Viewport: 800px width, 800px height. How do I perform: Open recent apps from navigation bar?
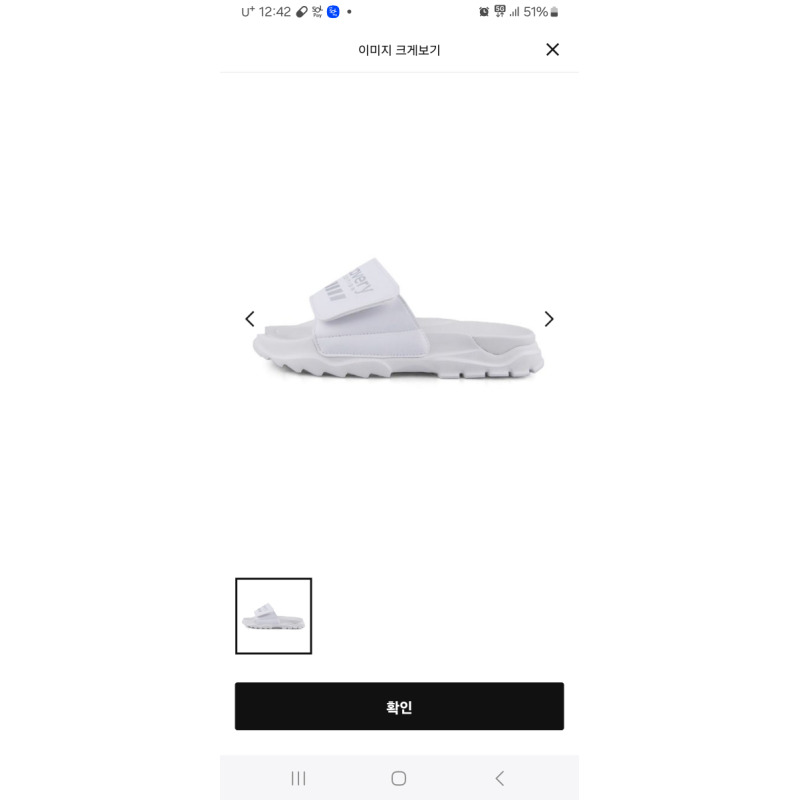298,778
